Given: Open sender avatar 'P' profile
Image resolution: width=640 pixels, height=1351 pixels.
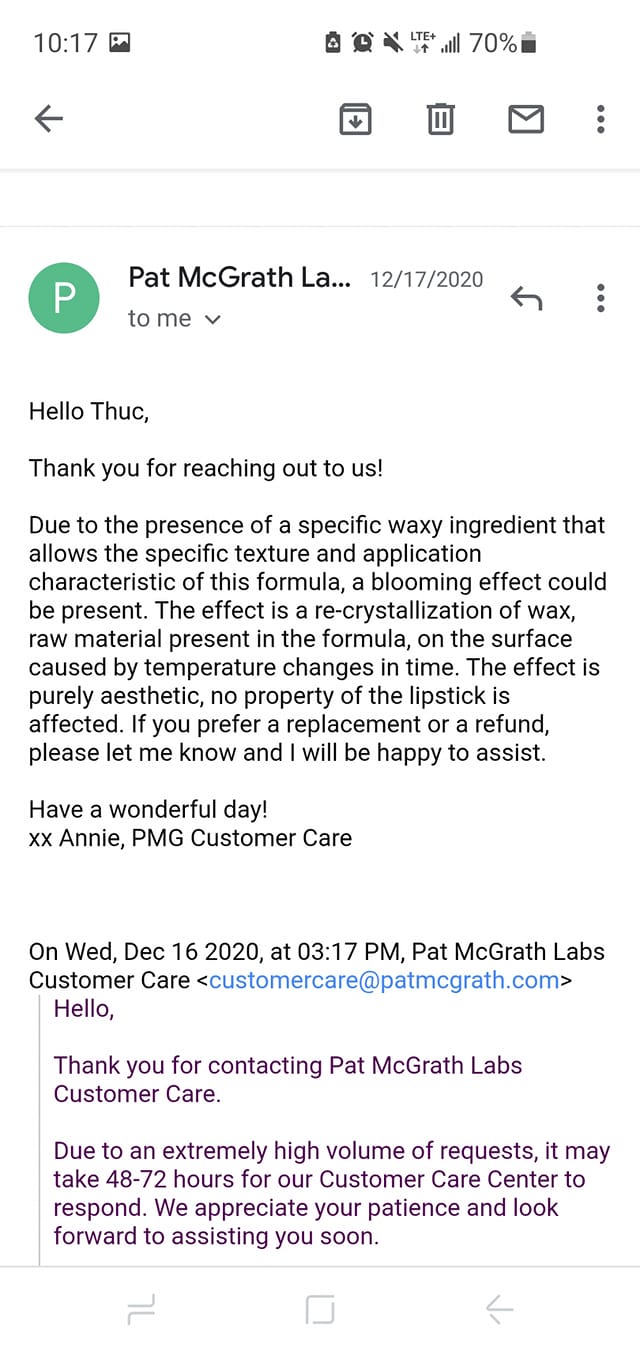Looking at the screenshot, I should pyautogui.click(x=64, y=298).
